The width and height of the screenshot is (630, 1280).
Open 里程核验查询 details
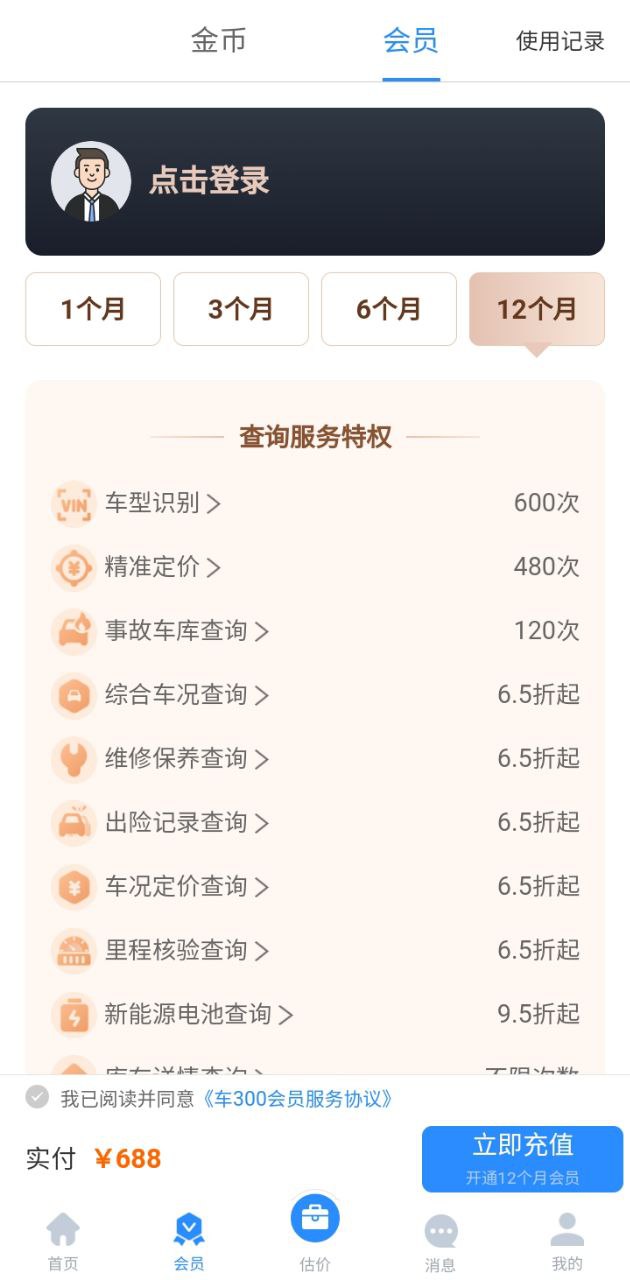pyautogui.click(x=186, y=951)
